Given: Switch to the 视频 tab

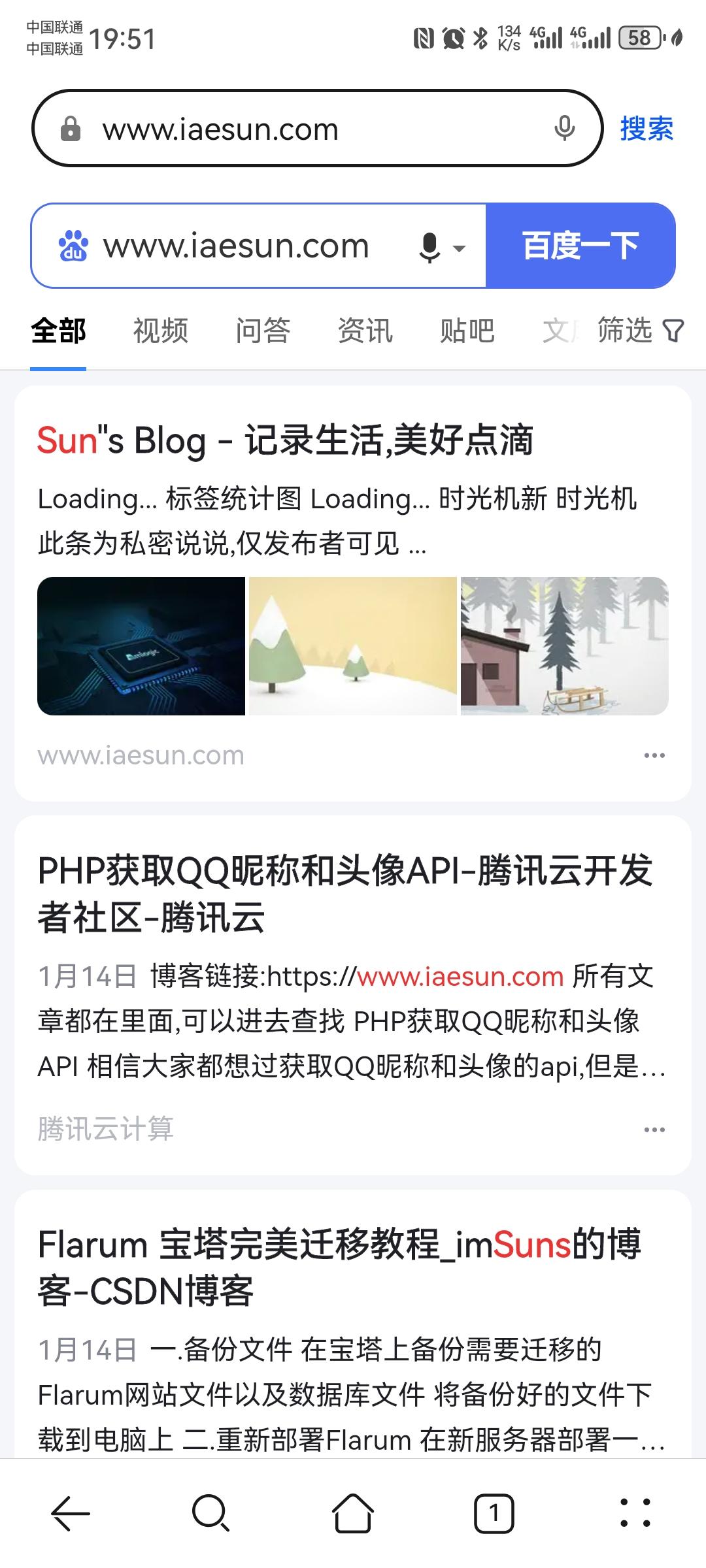Looking at the screenshot, I should coord(161,331).
